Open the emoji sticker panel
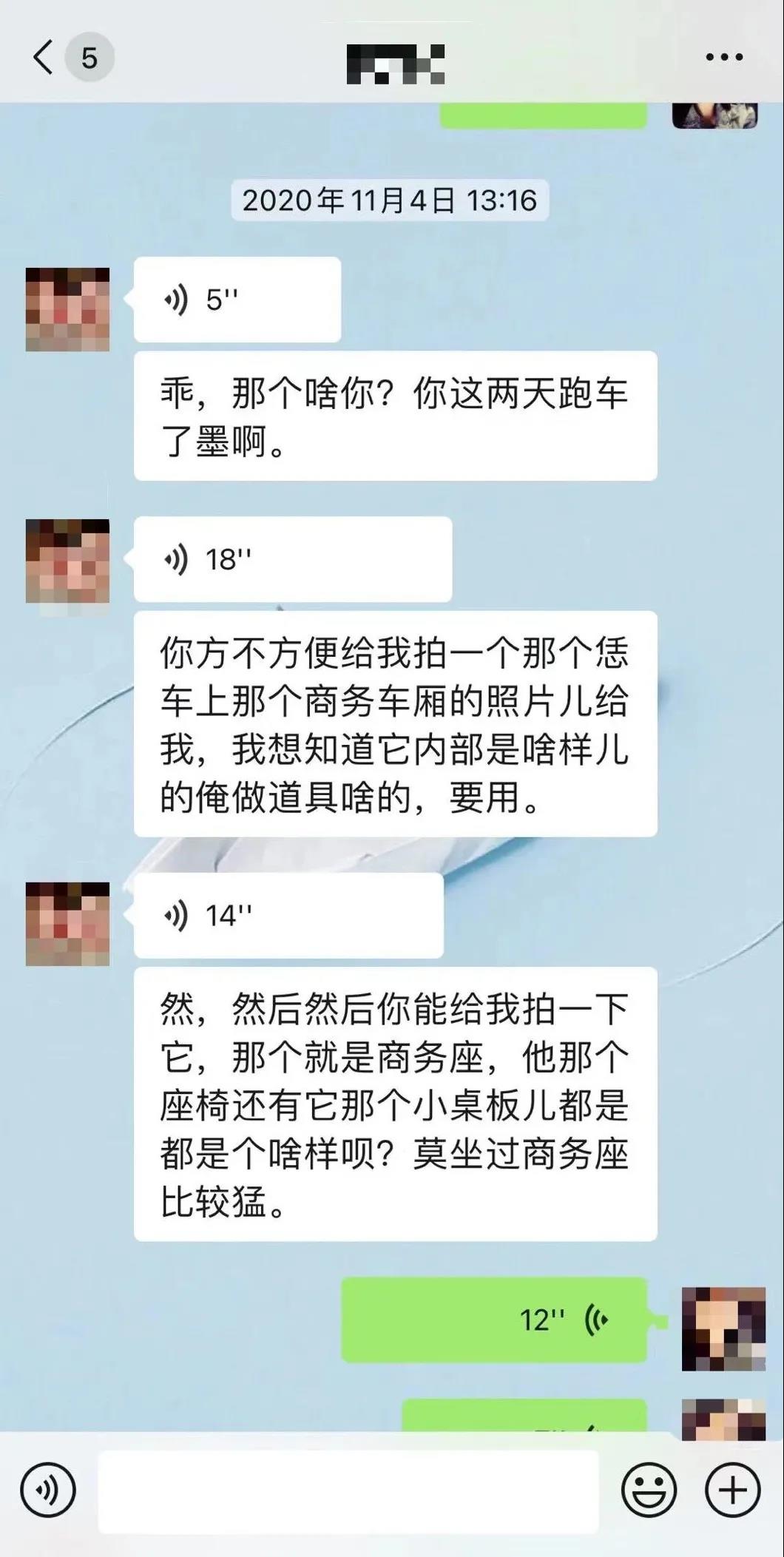Image resolution: width=784 pixels, height=1557 pixels. (649, 1490)
